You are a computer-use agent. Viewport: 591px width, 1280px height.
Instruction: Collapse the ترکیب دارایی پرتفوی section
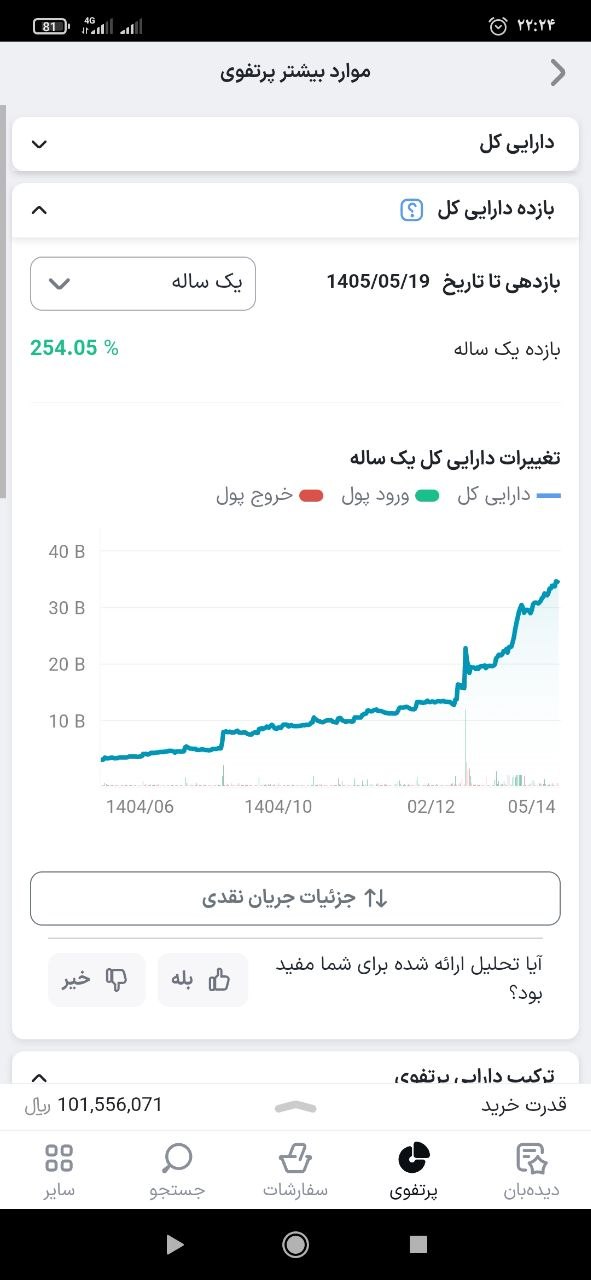pyautogui.click(x=39, y=1077)
